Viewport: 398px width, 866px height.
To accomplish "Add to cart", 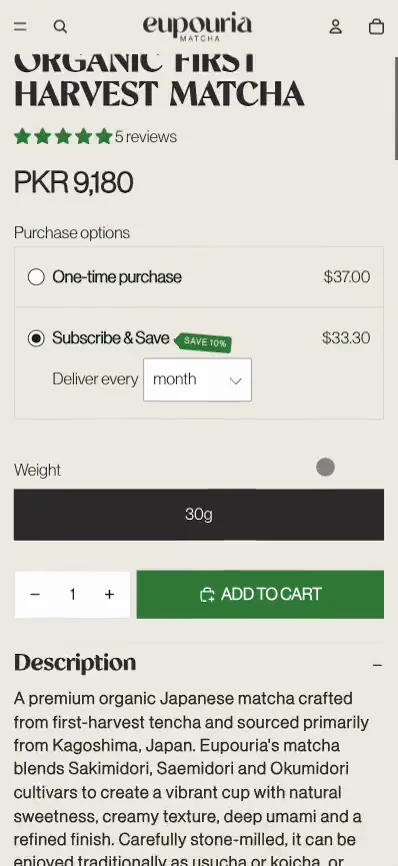I will click(260, 594).
